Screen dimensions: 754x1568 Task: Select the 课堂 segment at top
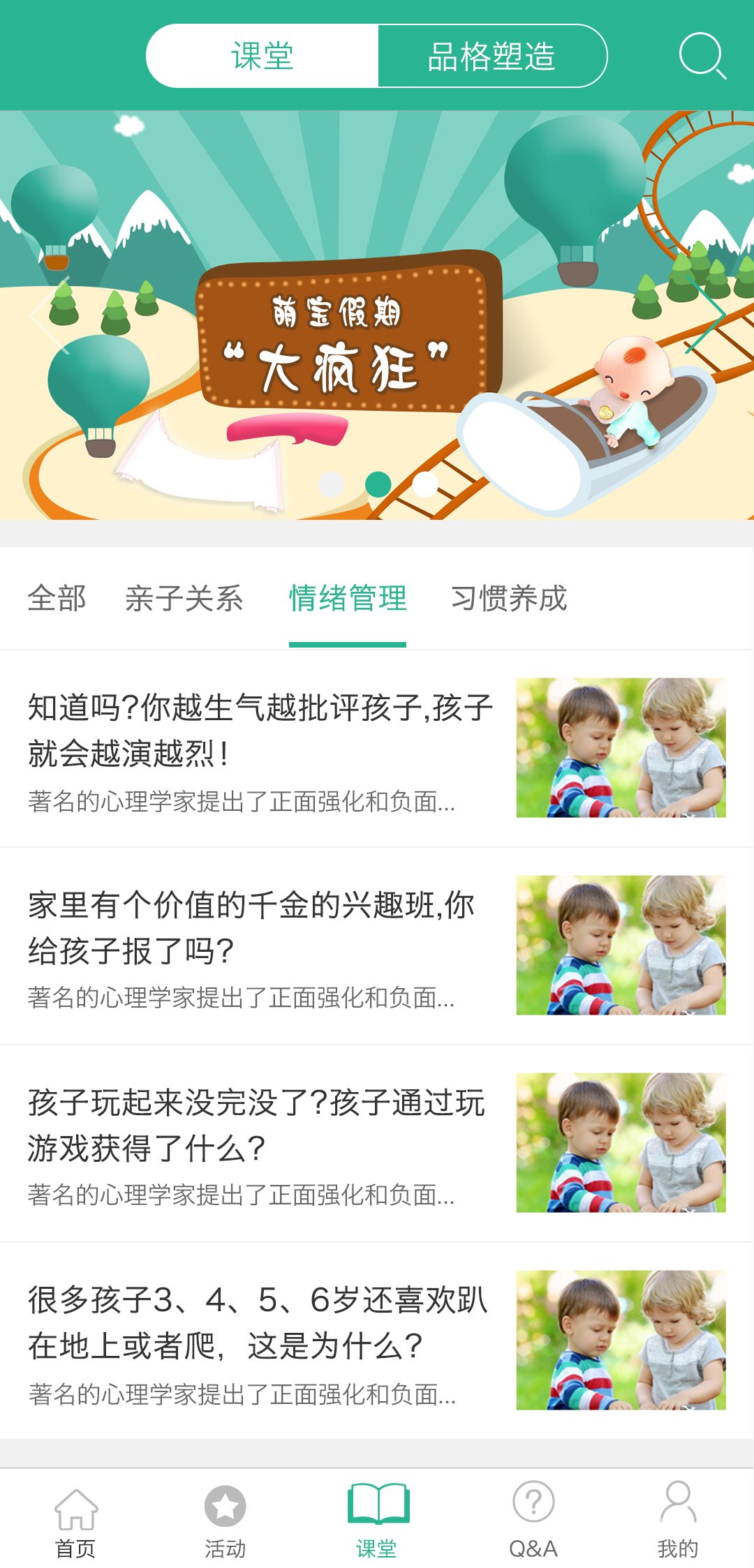pos(263,56)
